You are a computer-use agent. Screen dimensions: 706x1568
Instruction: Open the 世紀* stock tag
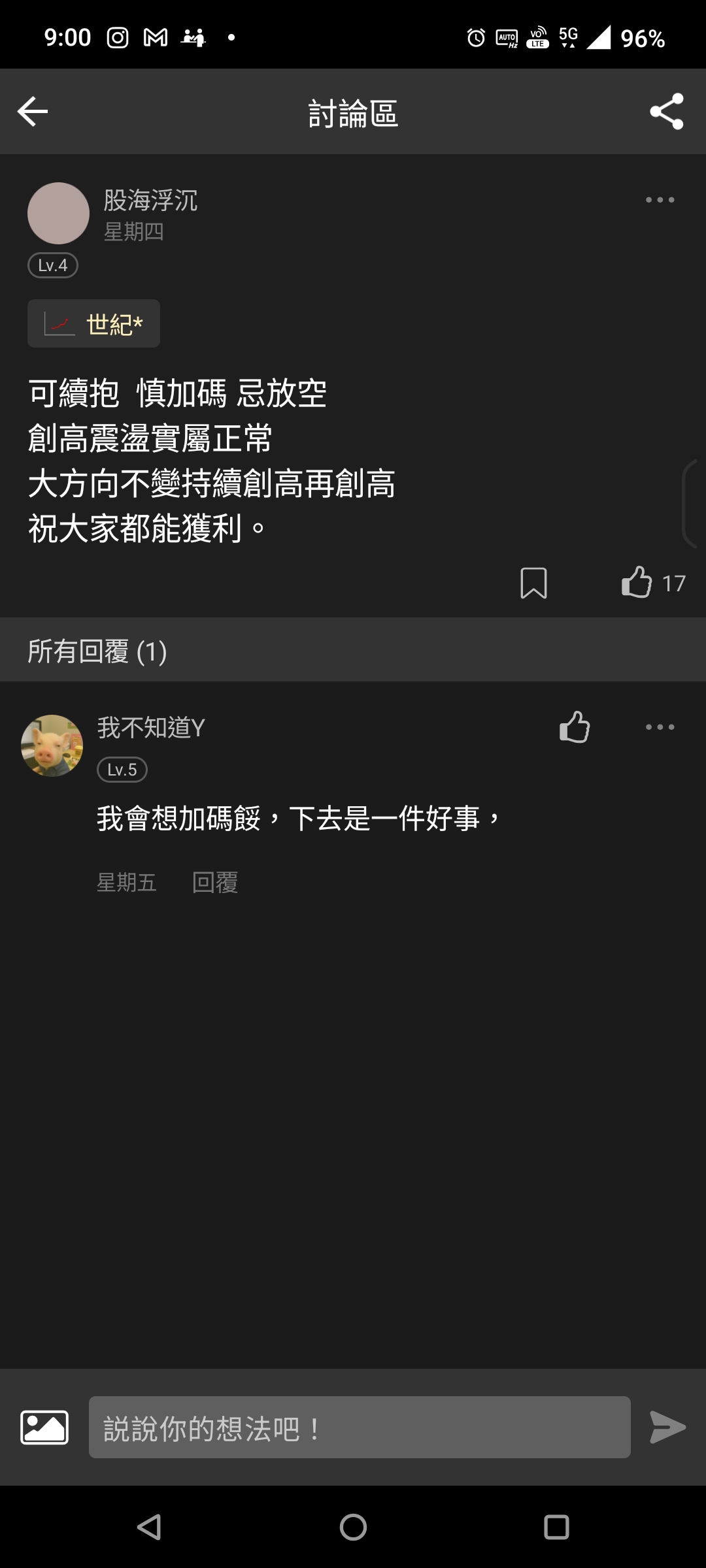(x=94, y=323)
